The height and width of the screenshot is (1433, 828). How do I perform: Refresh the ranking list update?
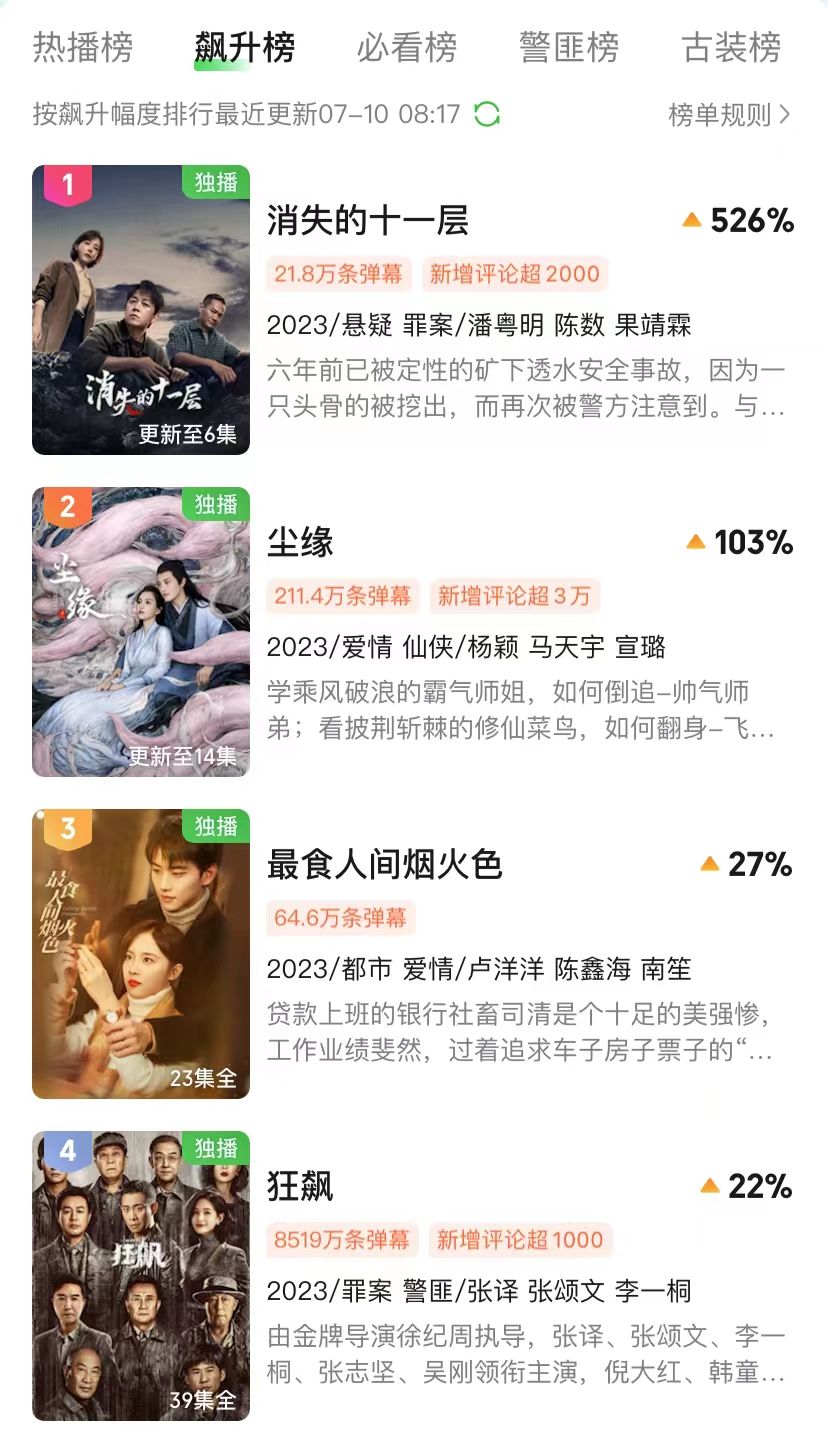coord(487,114)
